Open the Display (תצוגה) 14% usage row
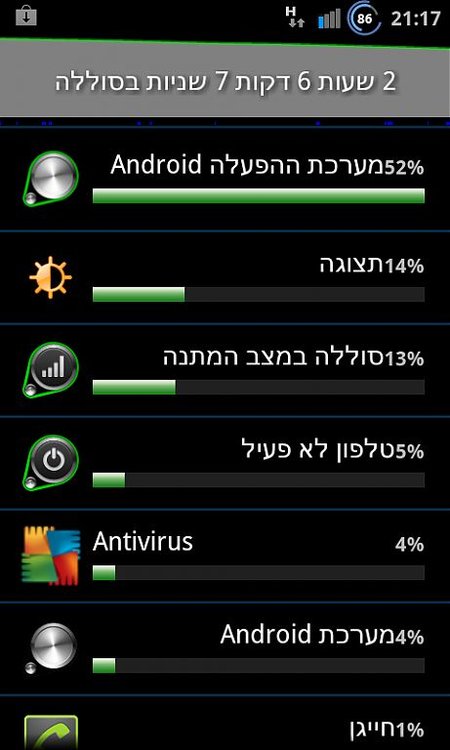450x750 pixels. point(225,277)
